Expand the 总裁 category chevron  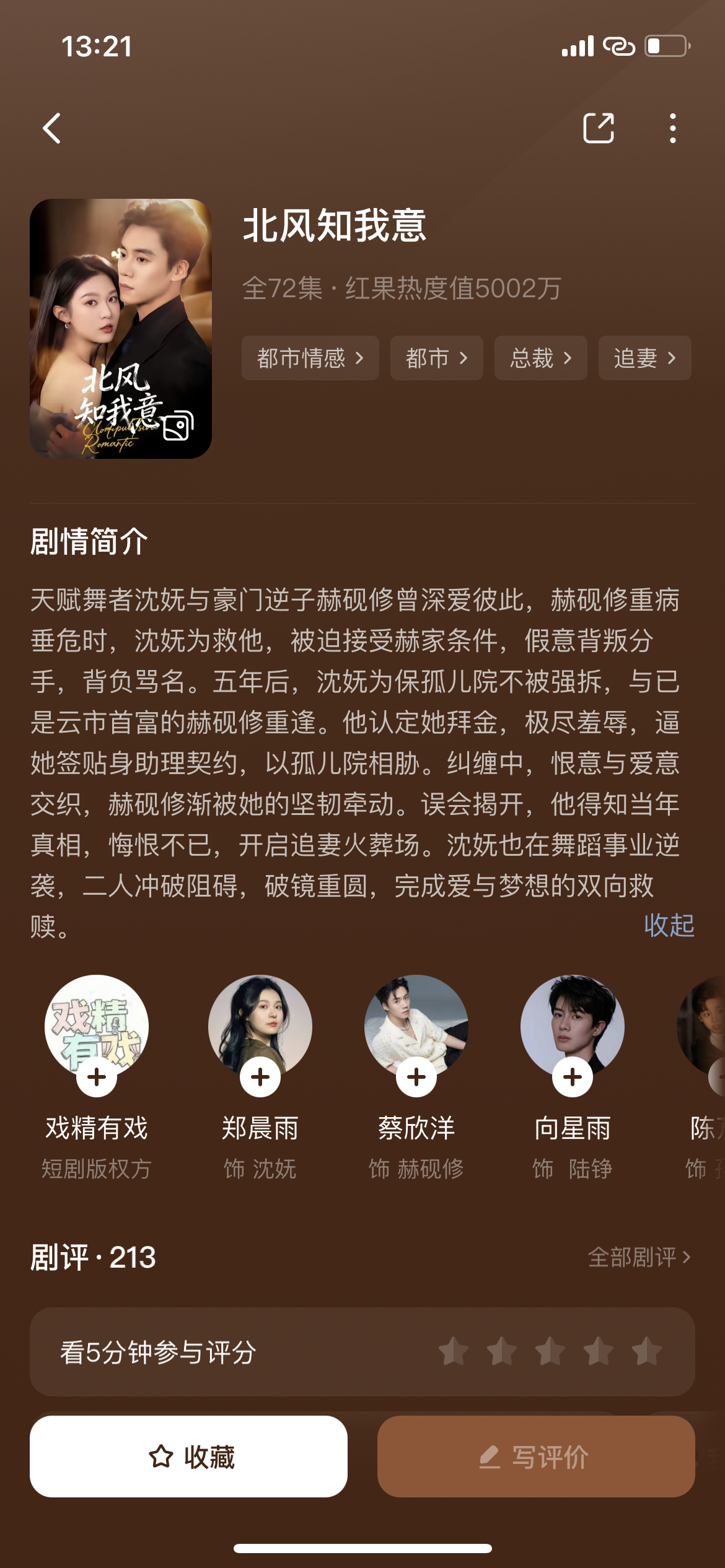tap(568, 358)
